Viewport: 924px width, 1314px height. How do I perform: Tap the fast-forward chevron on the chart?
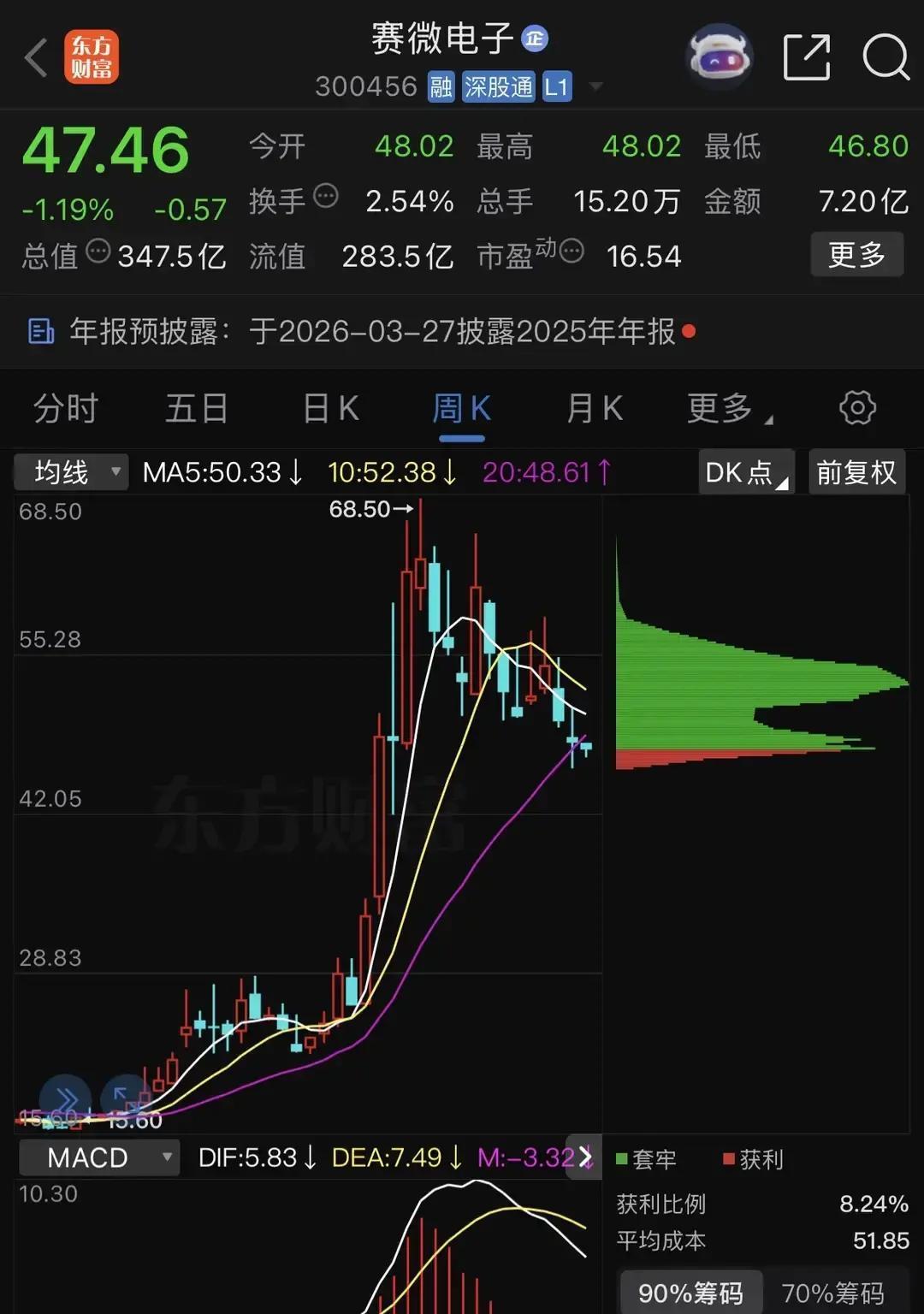(x=65, y=1098)
